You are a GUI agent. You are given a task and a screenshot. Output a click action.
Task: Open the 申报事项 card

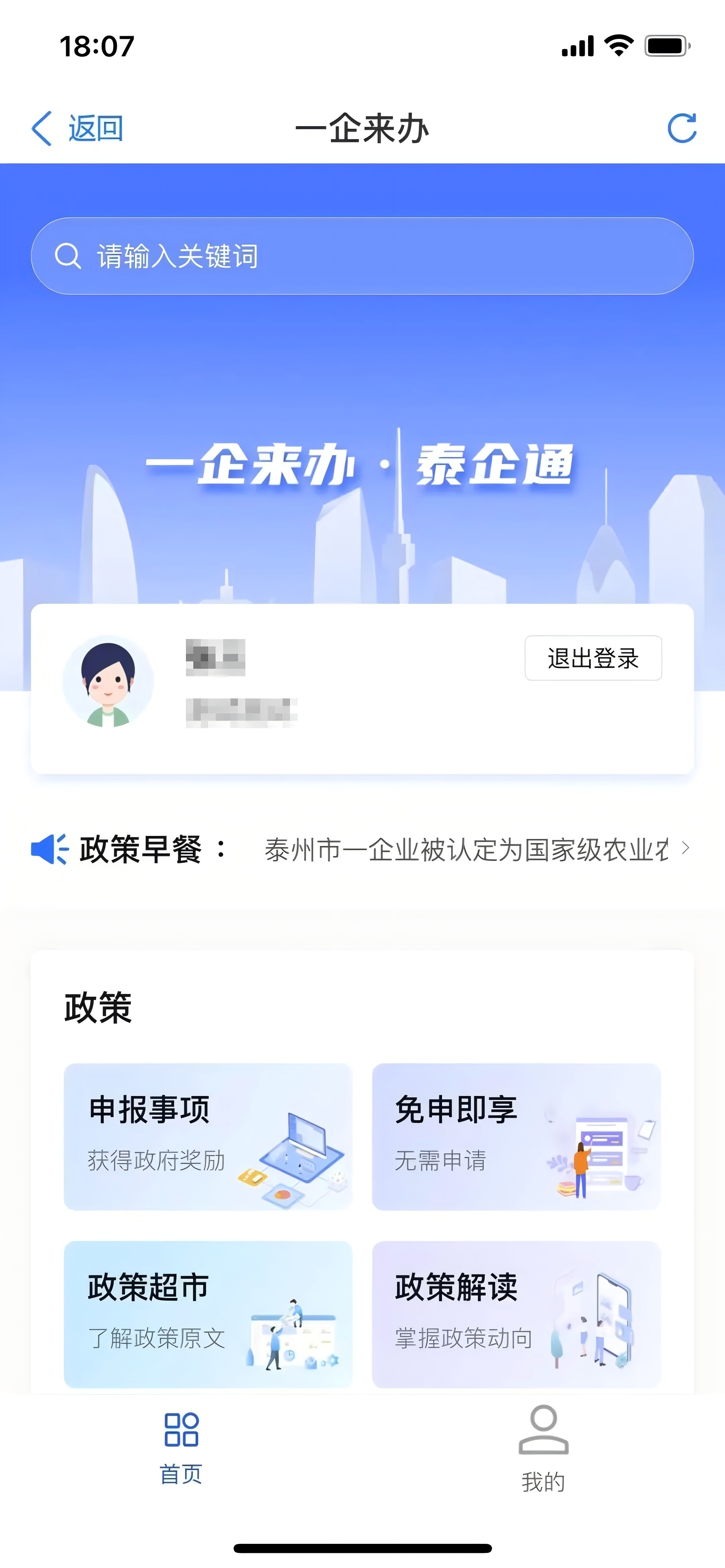pos(208,1137)
